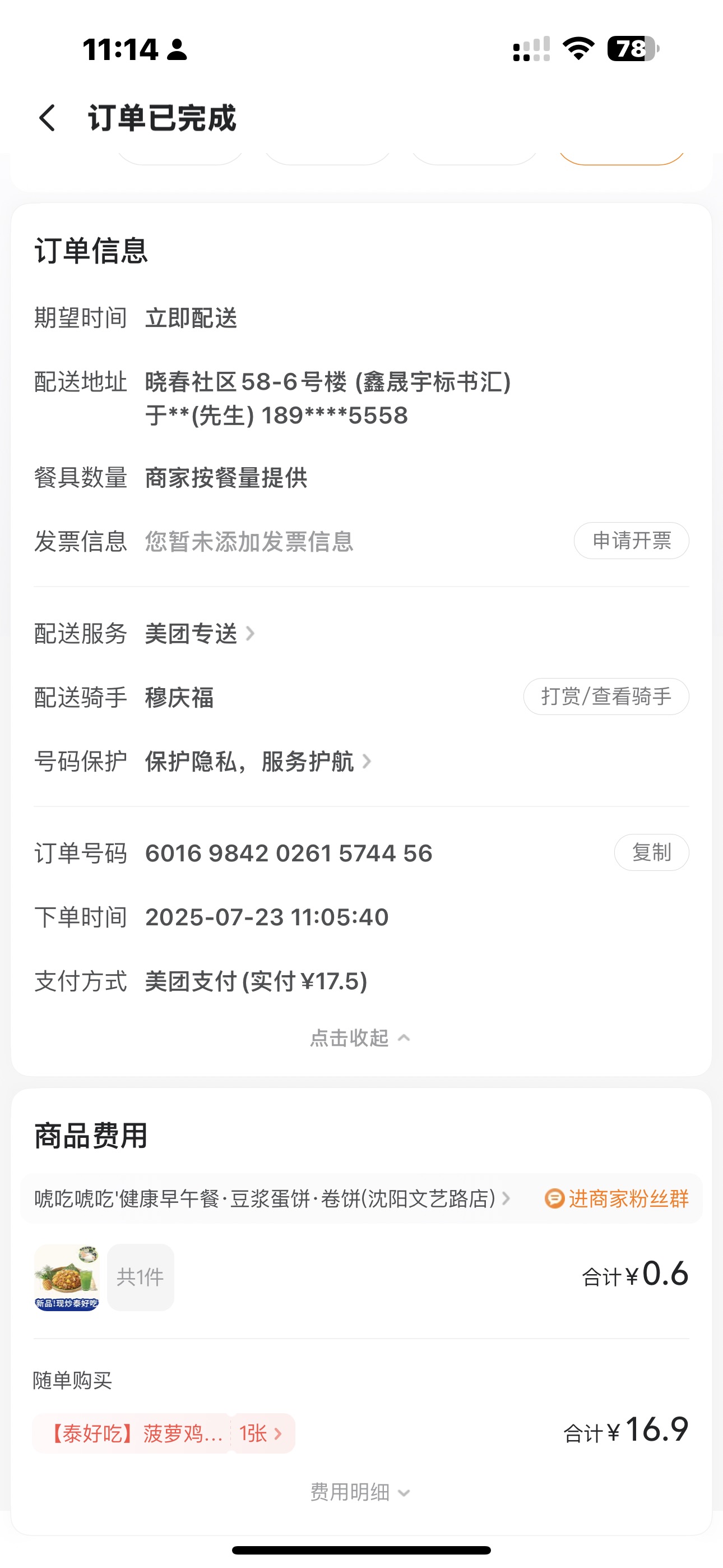Join the store fan group 进商家粉丝群
This screenshot has width=723, height=1568.
617,1198
